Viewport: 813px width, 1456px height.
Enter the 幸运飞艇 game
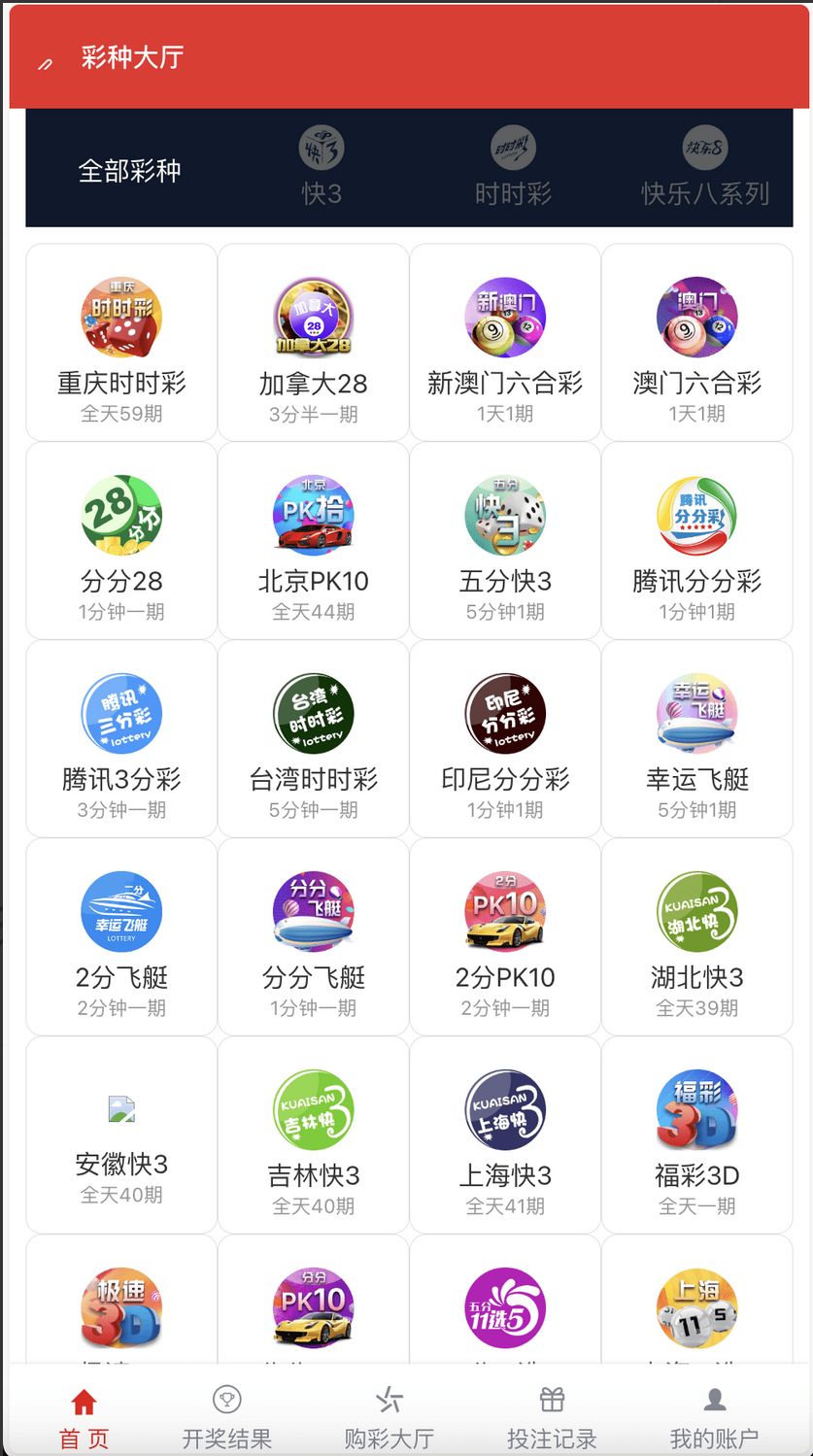coord(697,738)
